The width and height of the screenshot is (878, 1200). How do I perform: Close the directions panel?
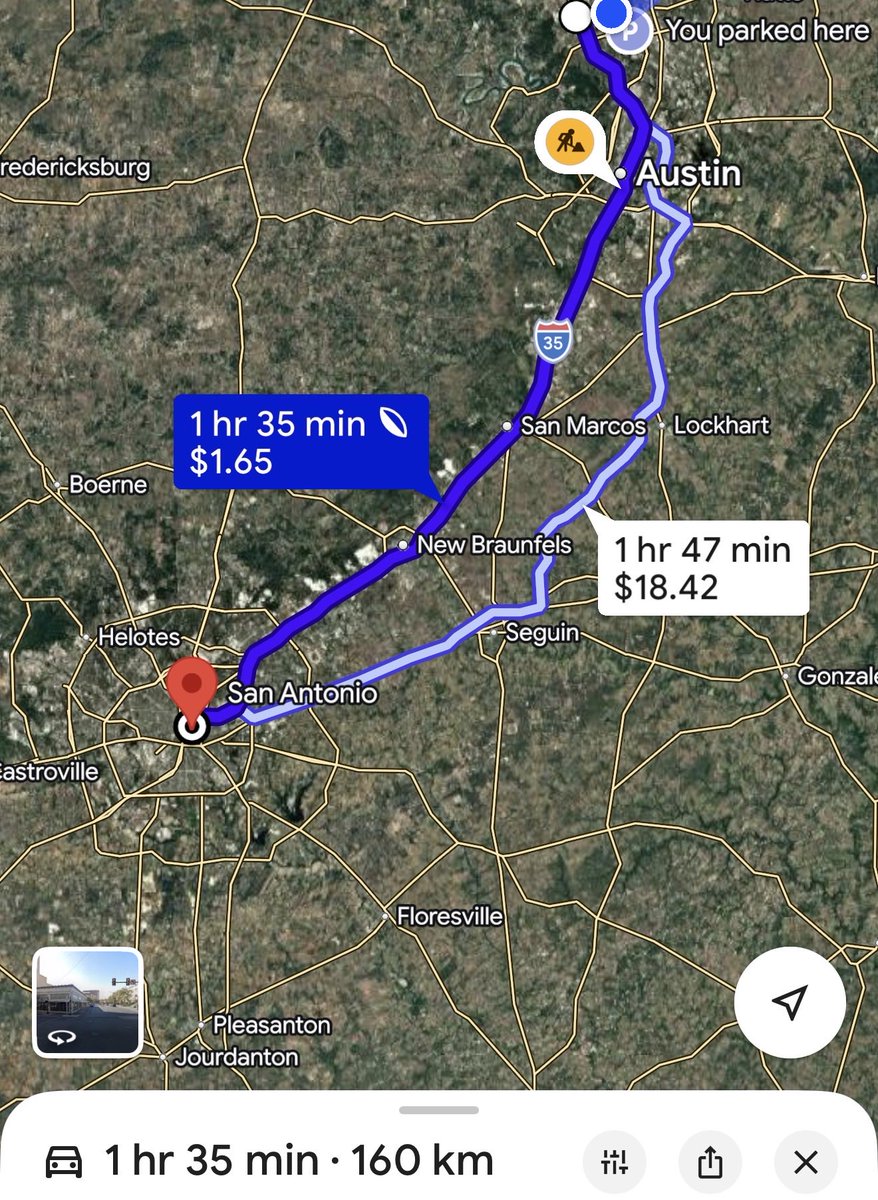point(805,1162)
